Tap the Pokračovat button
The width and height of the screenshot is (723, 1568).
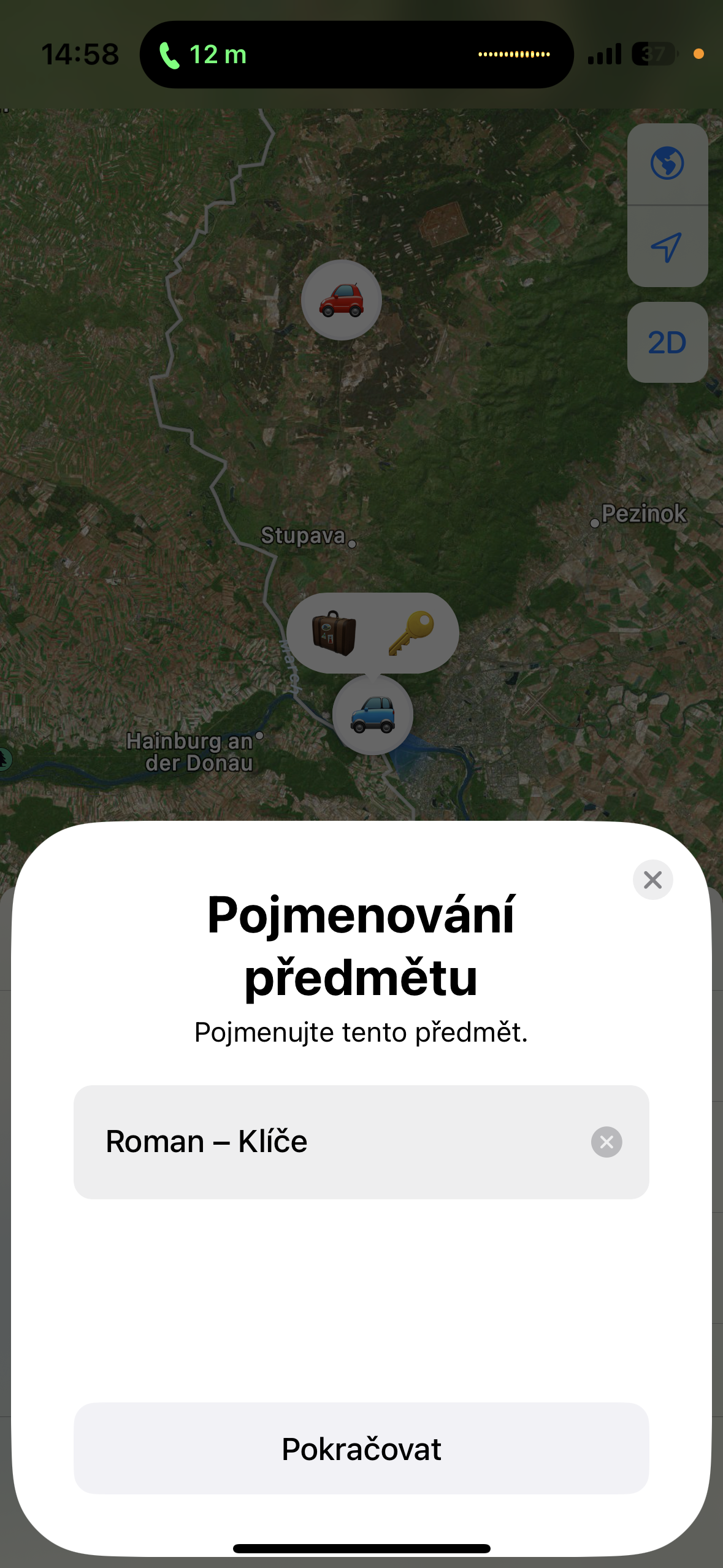pos(361,1448)
